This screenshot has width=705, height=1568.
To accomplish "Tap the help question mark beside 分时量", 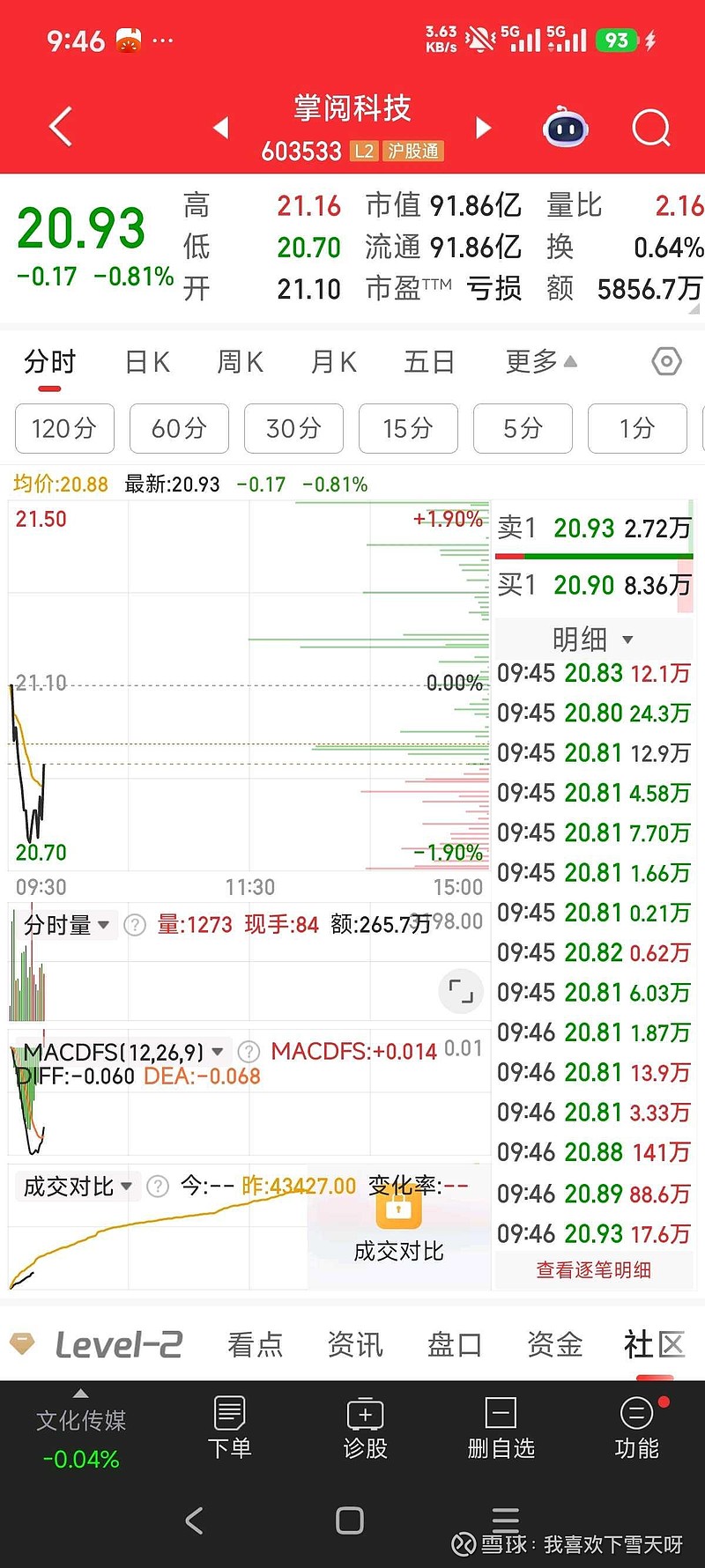I will tap(134, 925).
